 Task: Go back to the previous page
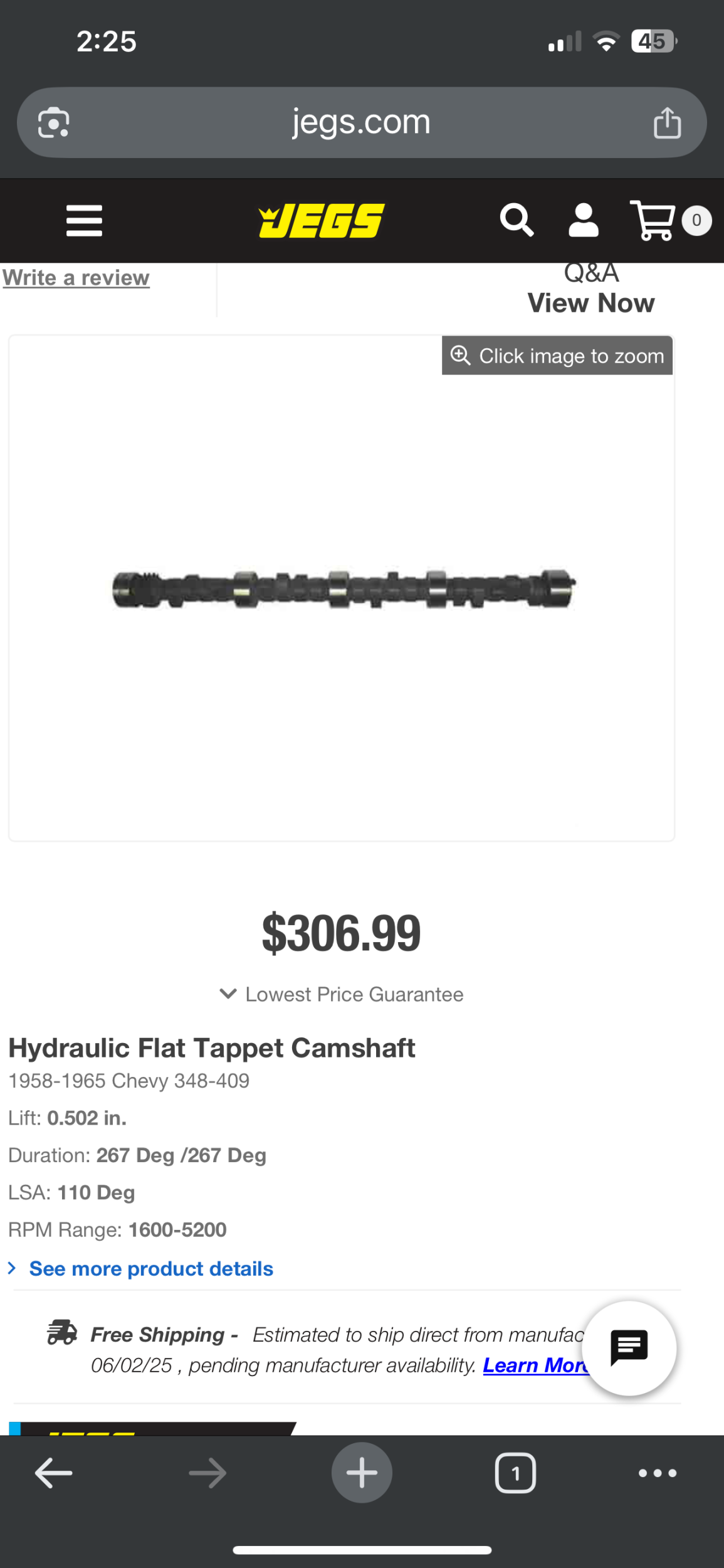click(54, 1473)
